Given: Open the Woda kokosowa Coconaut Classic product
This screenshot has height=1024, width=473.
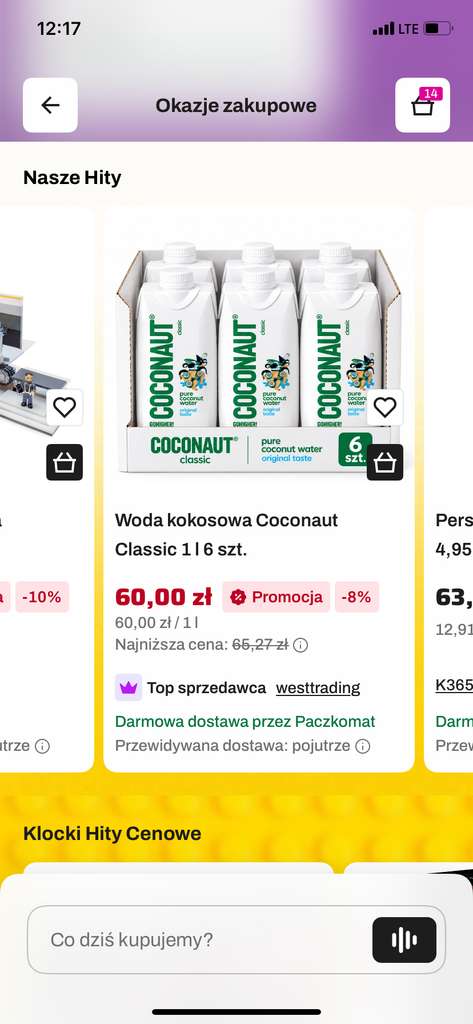Looking at the screenshot, I should point(227,535).
